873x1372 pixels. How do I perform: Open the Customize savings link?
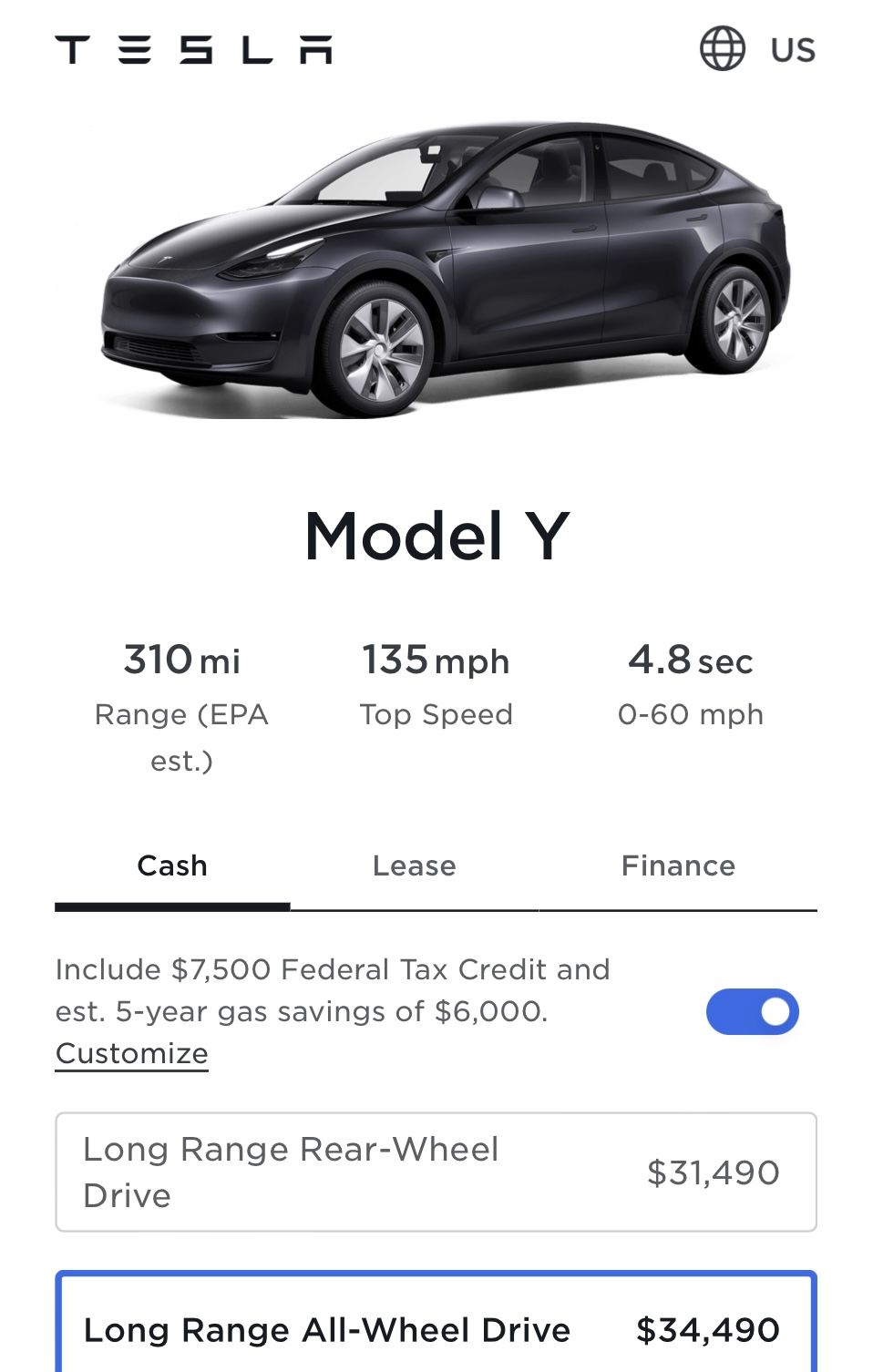[x=132, y=1053]
